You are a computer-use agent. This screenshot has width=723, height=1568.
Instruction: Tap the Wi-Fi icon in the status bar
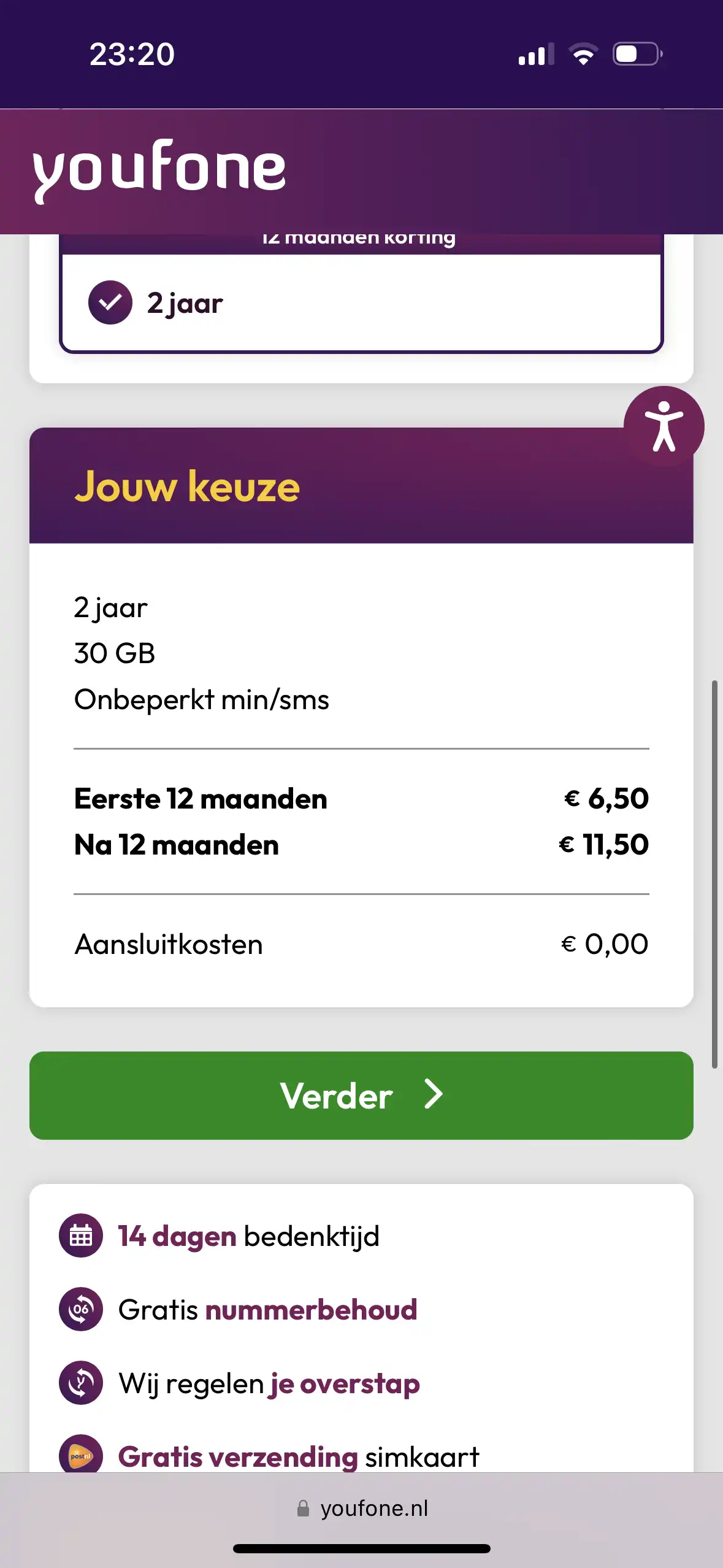coord(583,55)
